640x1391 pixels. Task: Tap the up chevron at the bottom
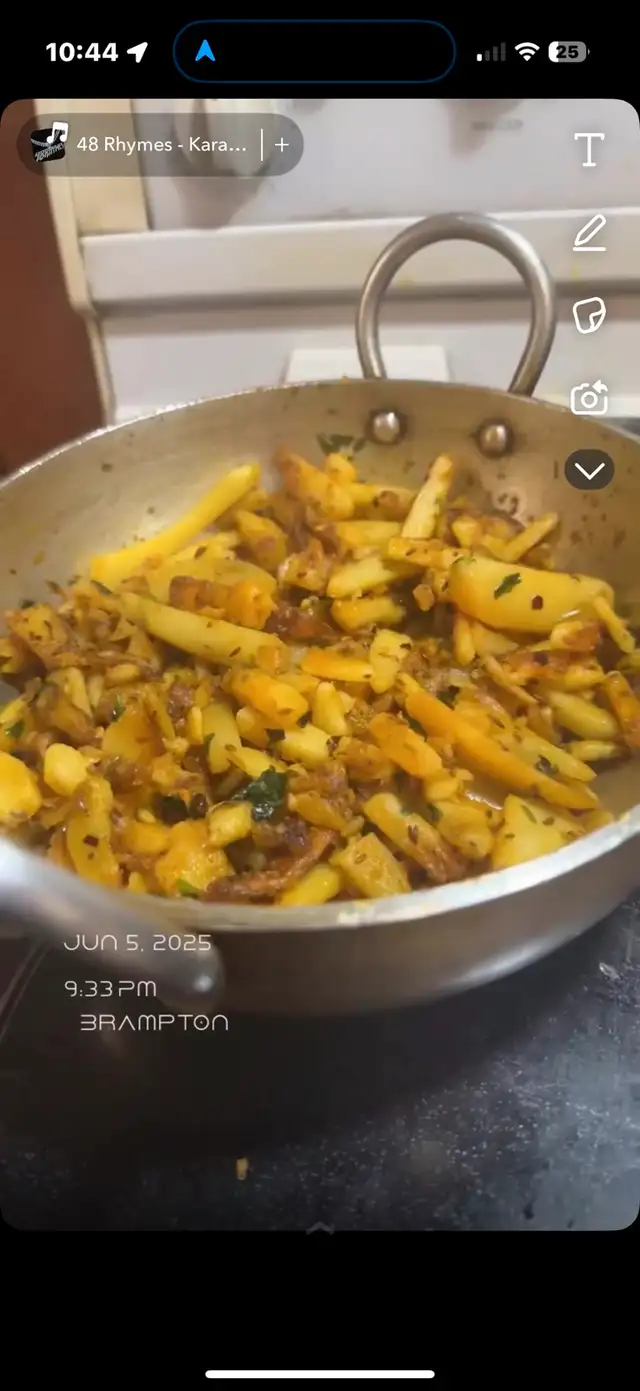320,1228
